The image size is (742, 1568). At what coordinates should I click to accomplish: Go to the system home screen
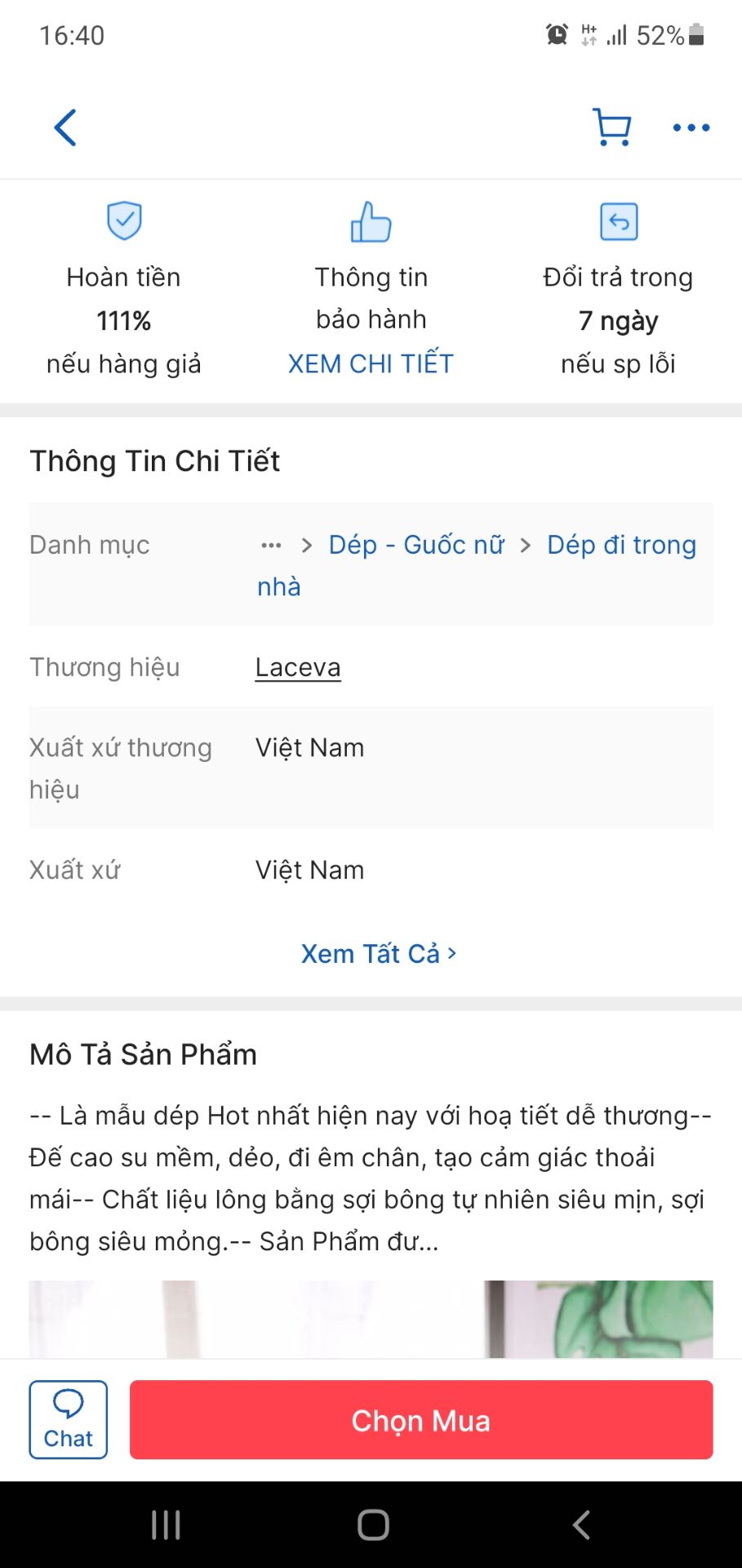pyautogui.click(x=373, y=1524)
